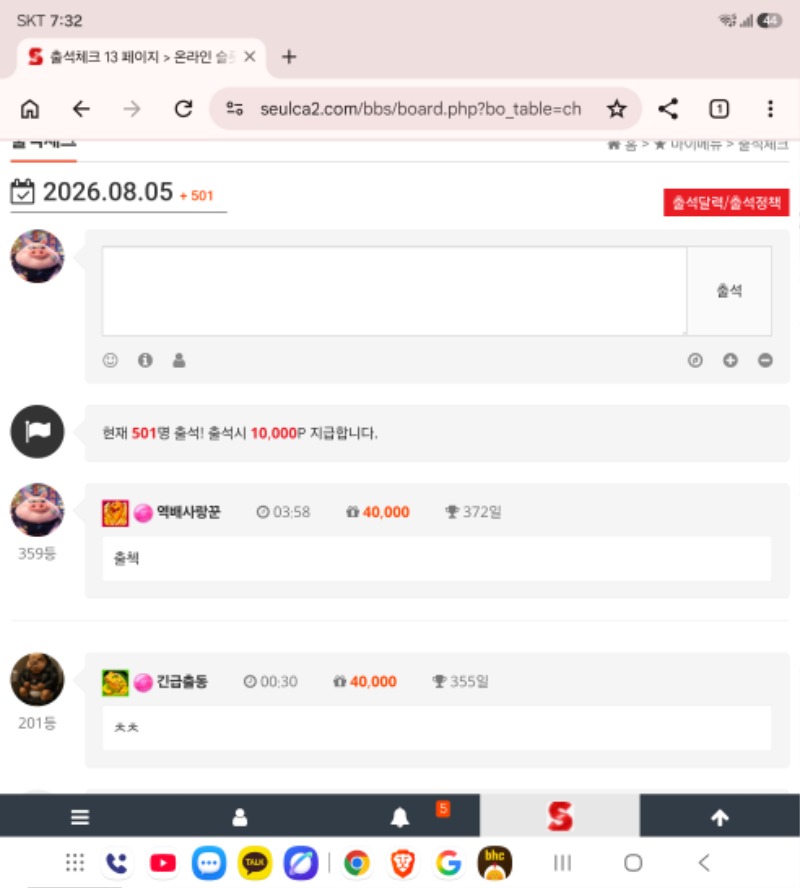Open the browser overflow menu

point(770,109)
